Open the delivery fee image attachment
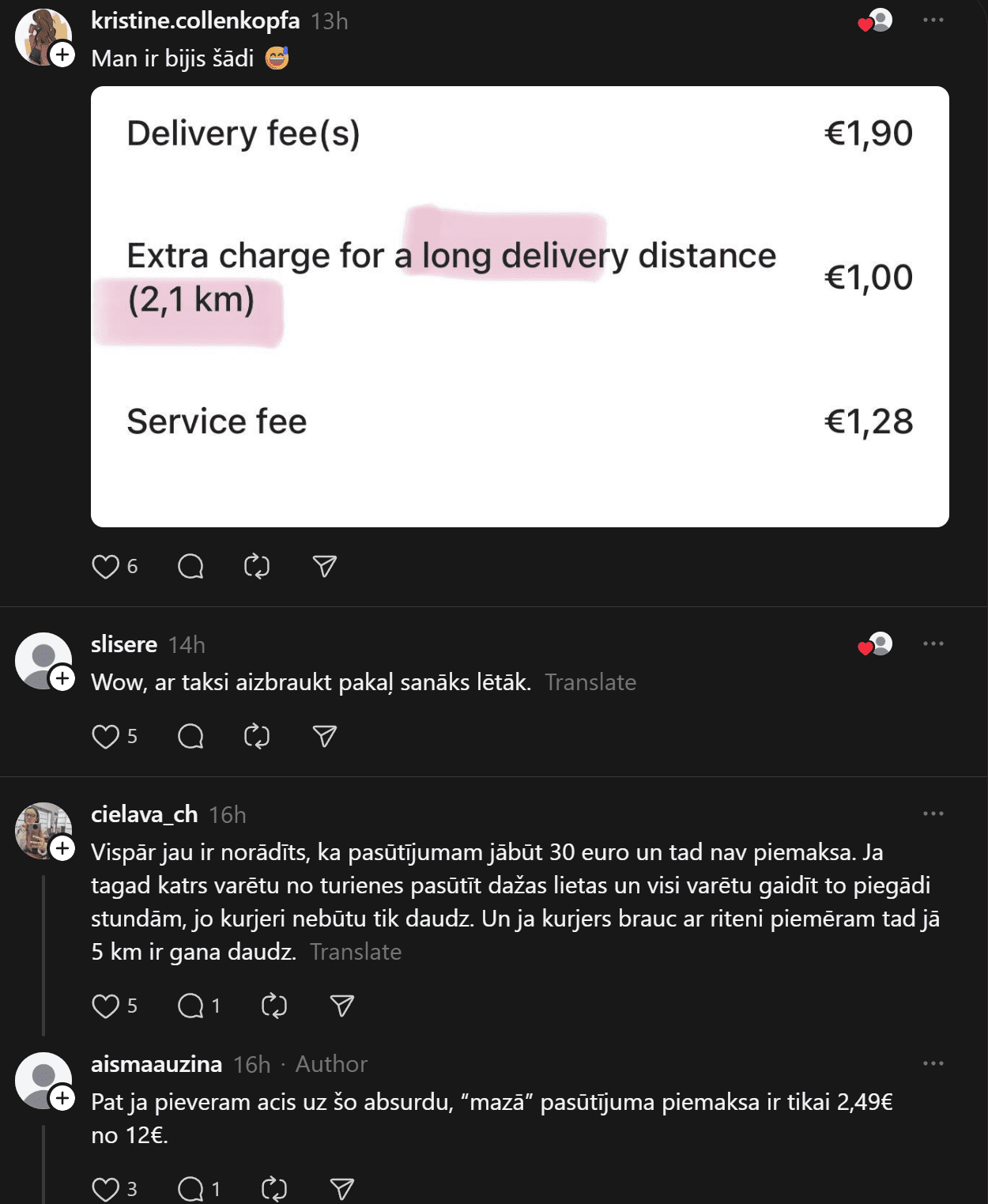The image size is (988, 1204). [x=519, y=306]
